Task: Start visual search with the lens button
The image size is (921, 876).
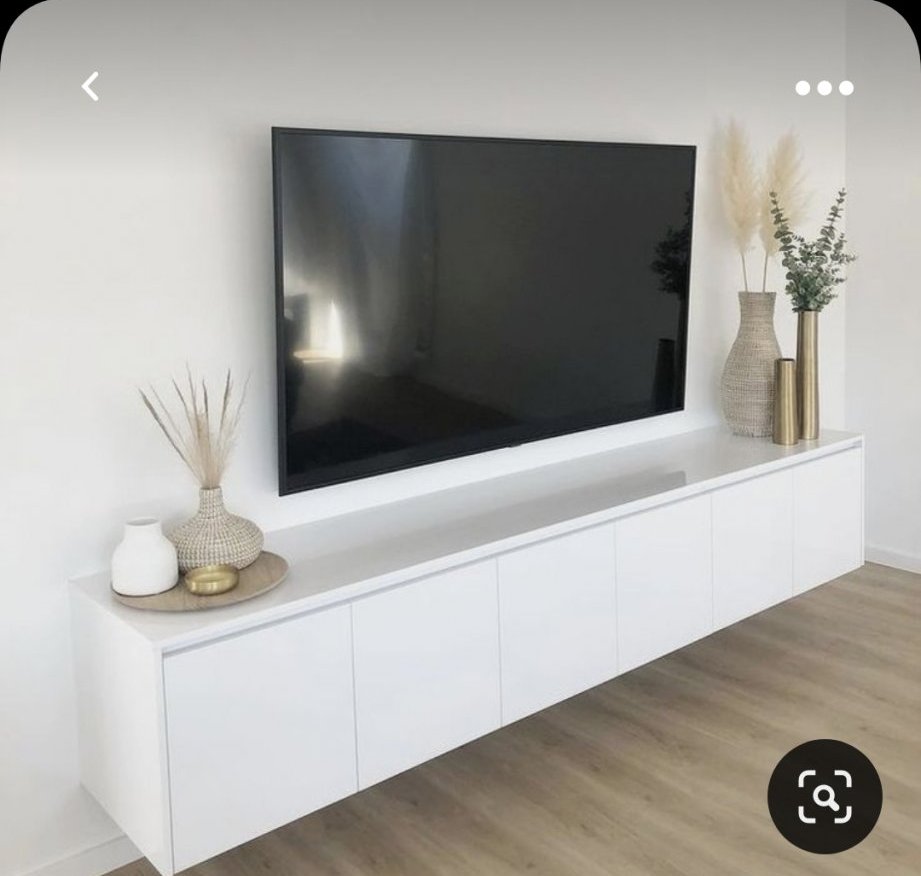Action: coord(825,796)
